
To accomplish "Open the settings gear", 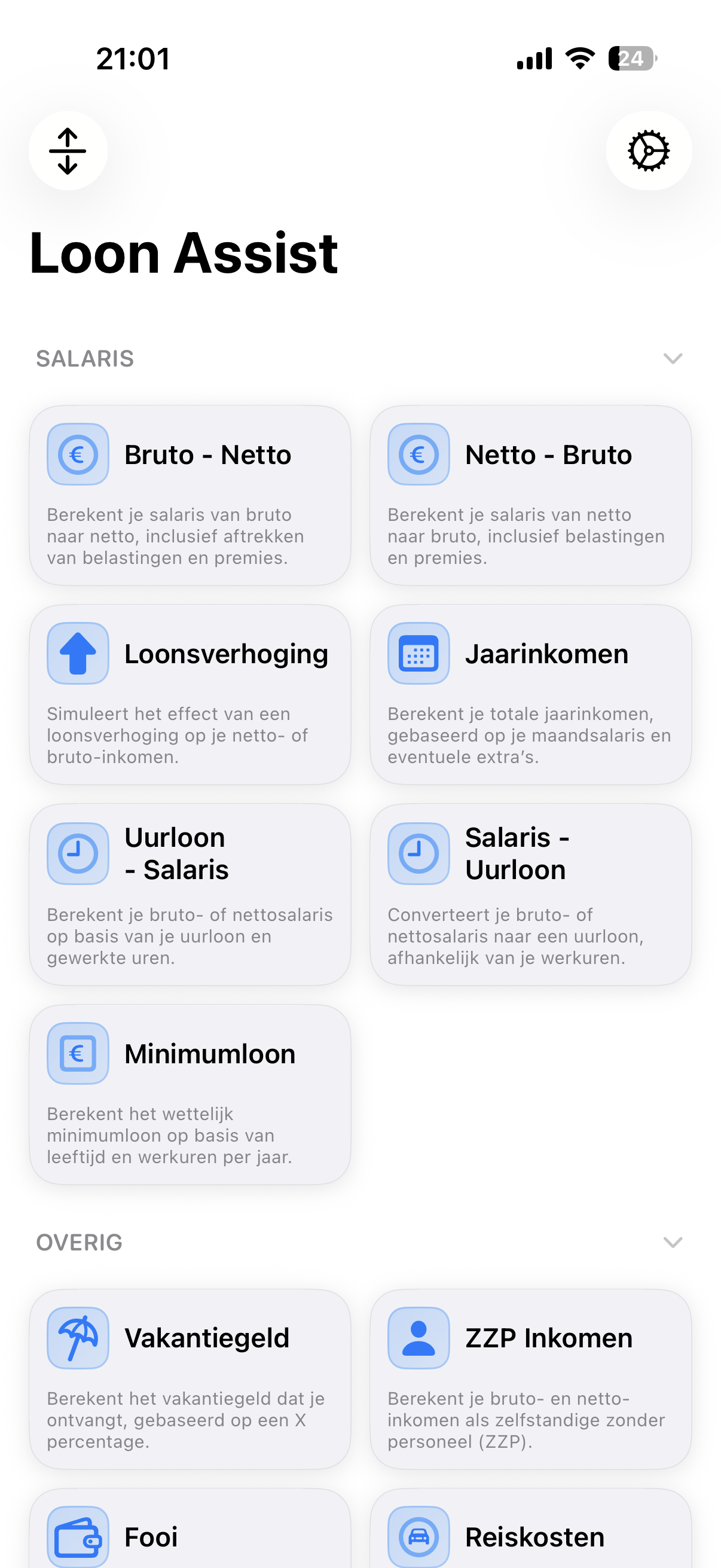I will (x=649, y=151).
